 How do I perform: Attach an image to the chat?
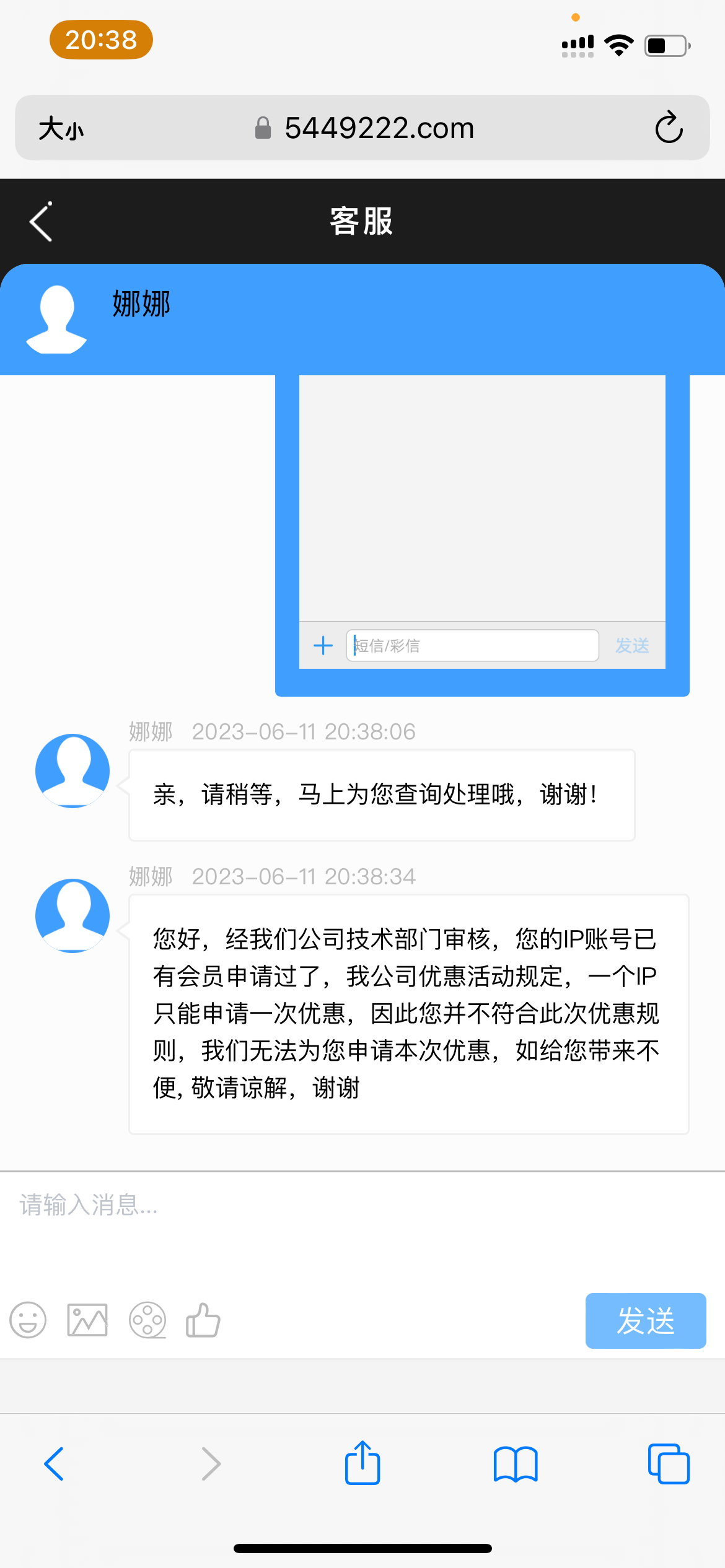click(87, 1320)
